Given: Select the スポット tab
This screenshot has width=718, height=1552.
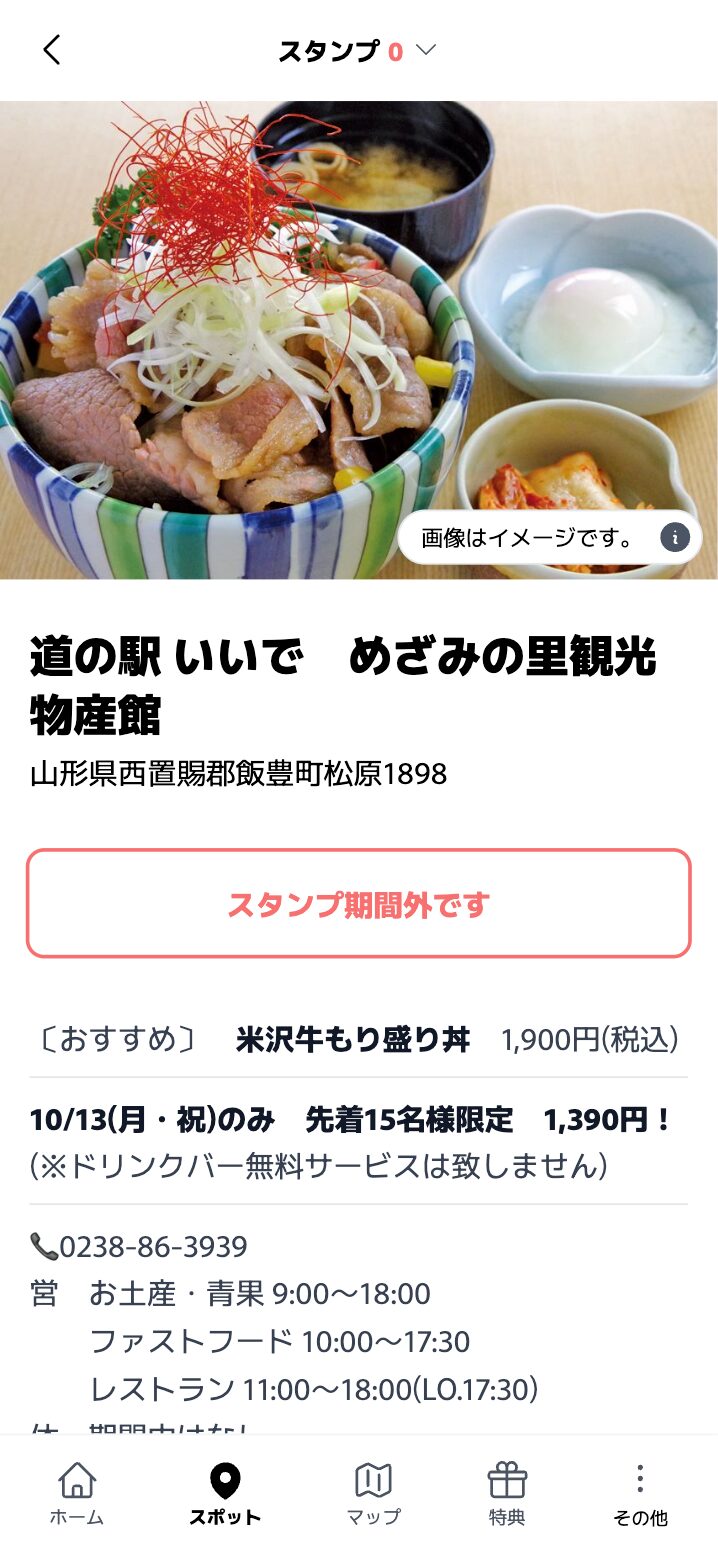Looking at the screenshot, I should [225, 1494].
